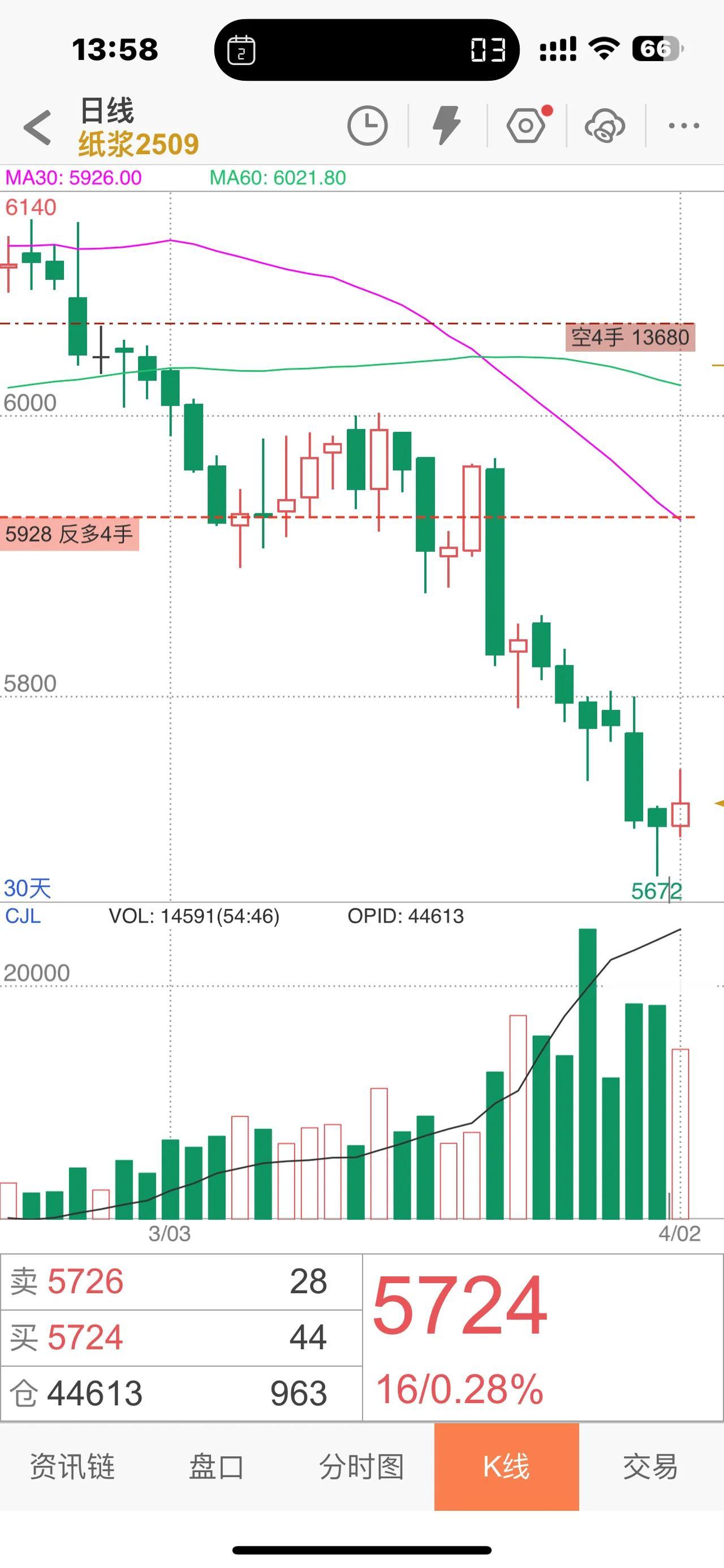Switch to the 盘口 tab
Viewport: 724px width, 1568px height.
(x=216, y=1466)
